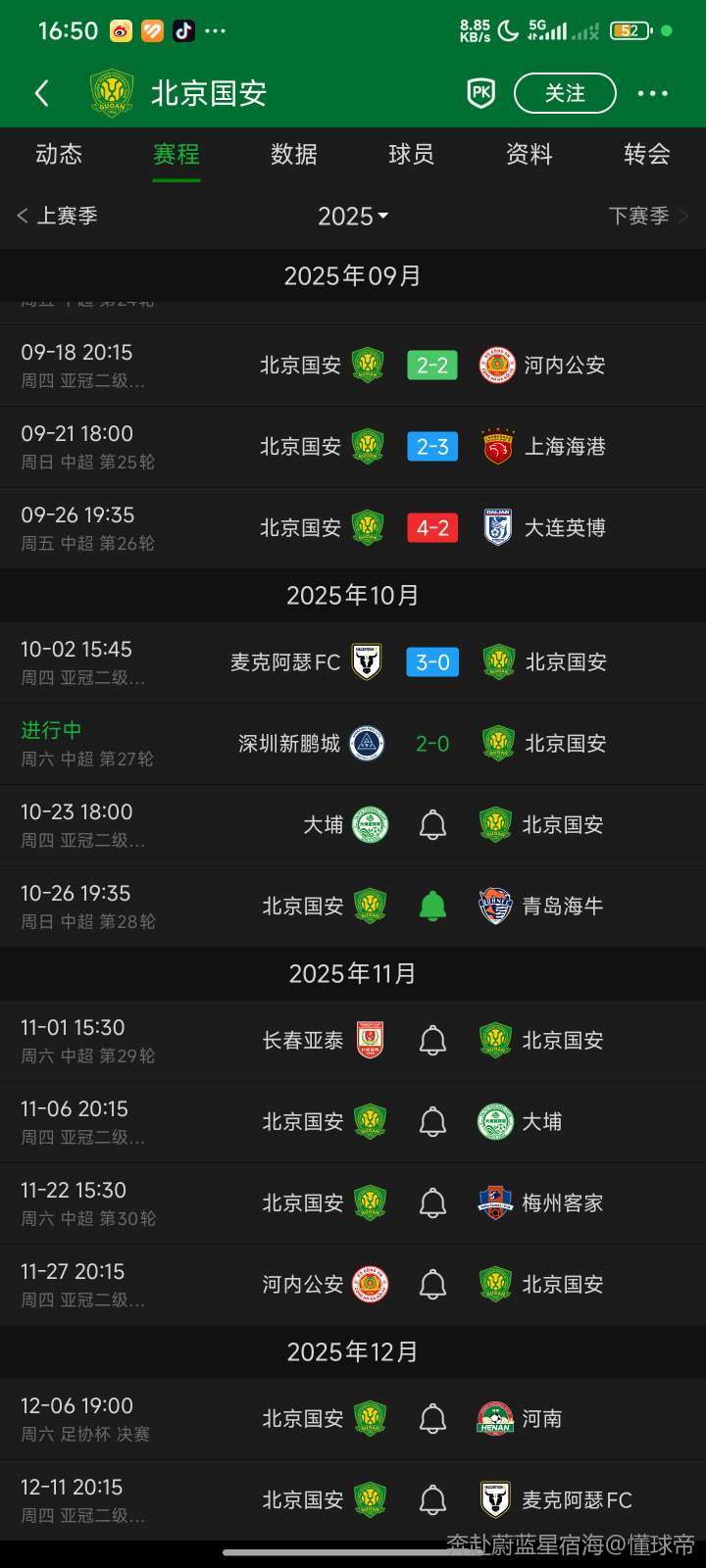Follow 北京国安 with the 关注 button

click(565, 93)
